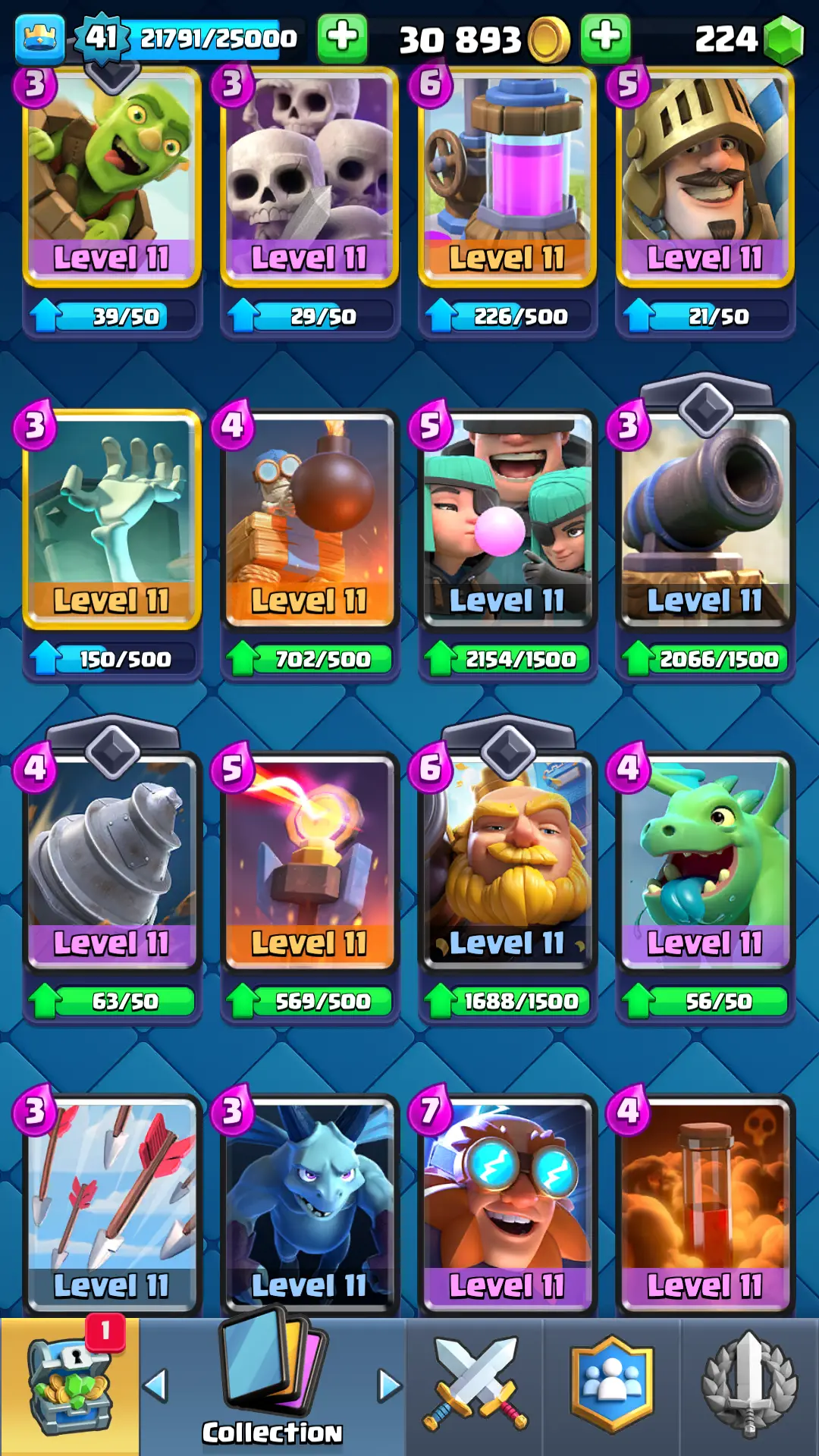The height and width of the screenshot is (1456, 819).
Task: Open the tournaments sword and laurel tab
Action: click(749, 1386)
